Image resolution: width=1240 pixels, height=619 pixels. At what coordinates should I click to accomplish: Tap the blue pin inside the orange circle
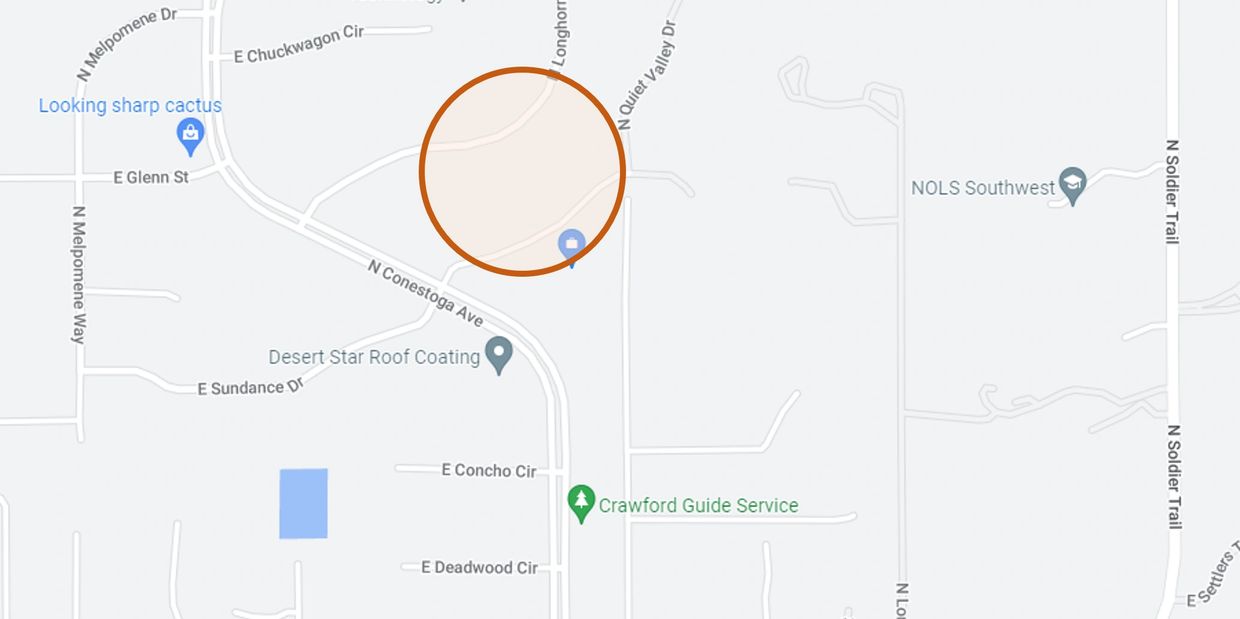(571, 245)
